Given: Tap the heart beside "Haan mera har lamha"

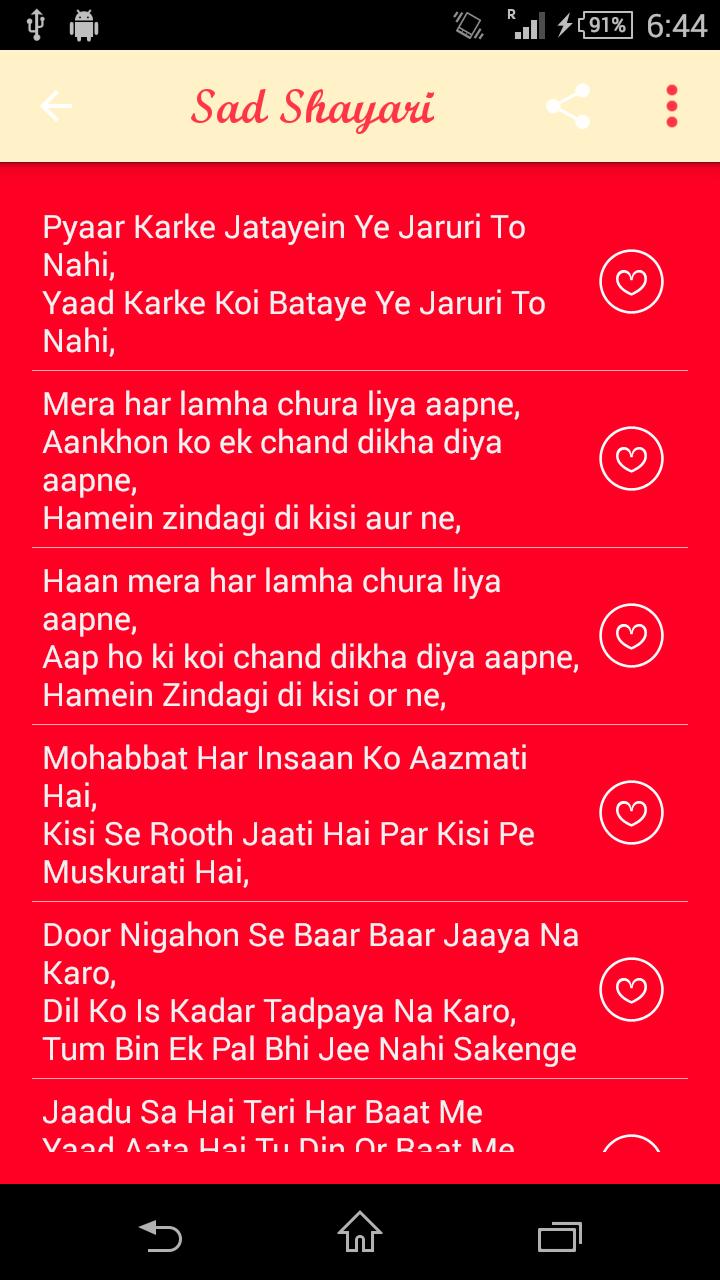Looking at the screenshot, I should (x=631, y=636).
